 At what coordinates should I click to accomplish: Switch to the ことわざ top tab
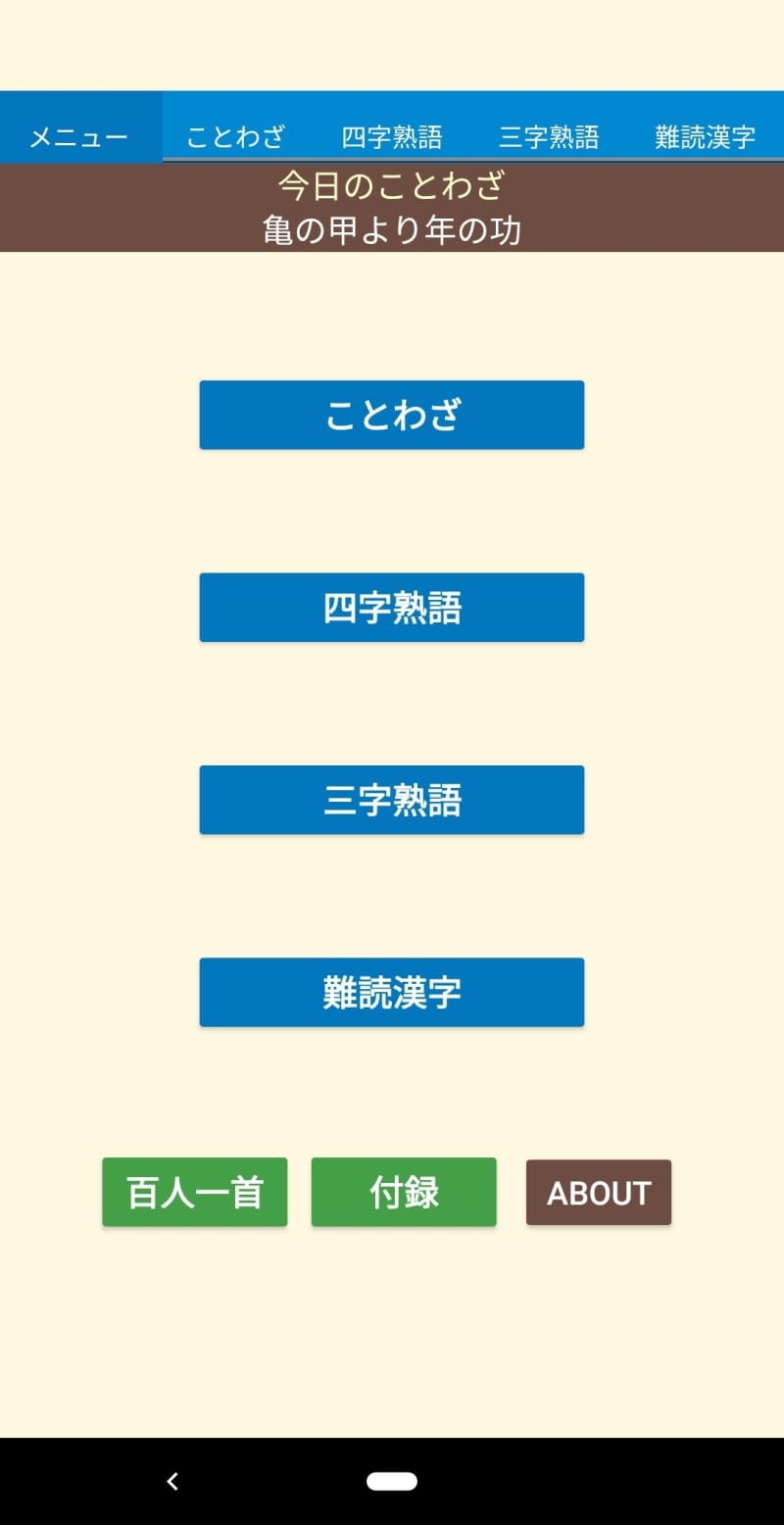235,136
